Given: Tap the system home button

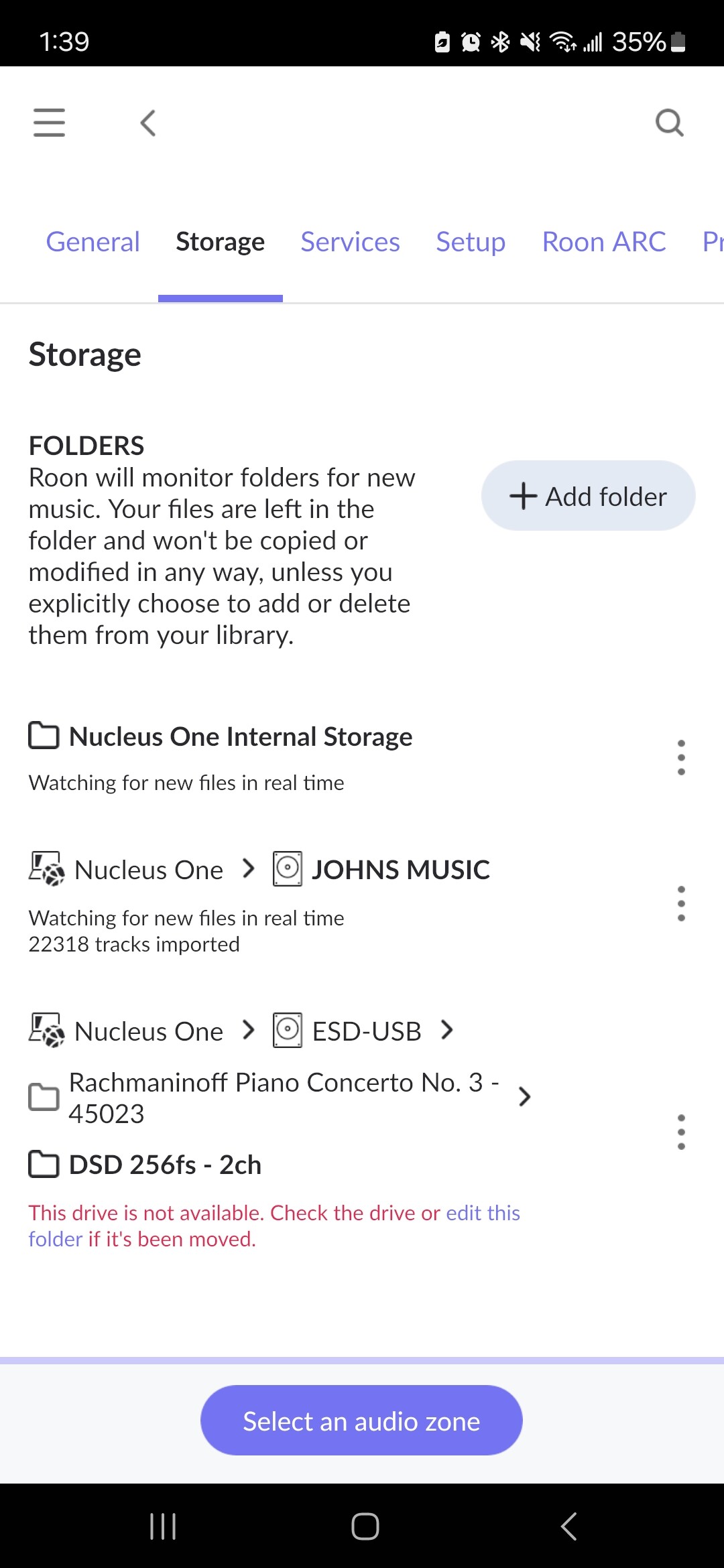Looking at the screenshot, I should pyautogui.click(x=365, y=1526).
